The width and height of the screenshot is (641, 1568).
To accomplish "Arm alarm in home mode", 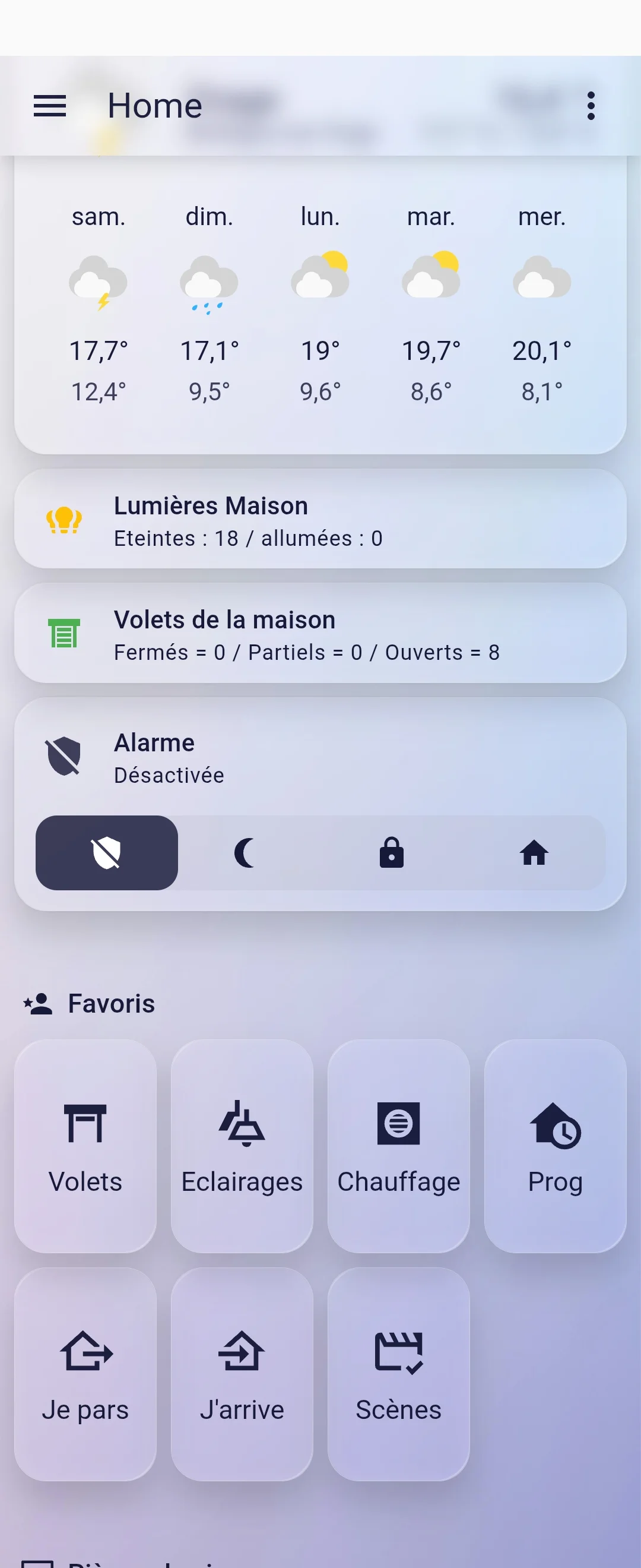I will point(534,853).
